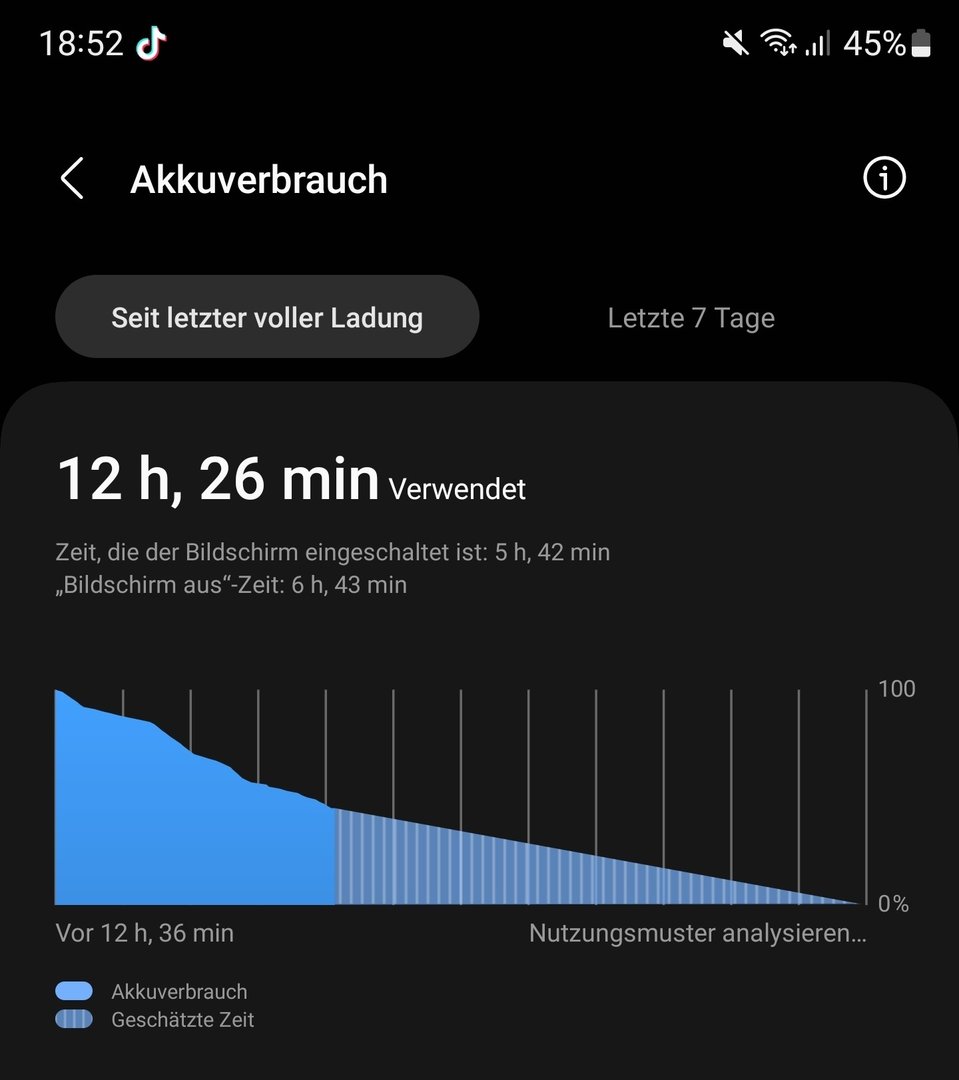
Task: Select Seit letzter voller Ladung tab
Action: click(267, 318)
